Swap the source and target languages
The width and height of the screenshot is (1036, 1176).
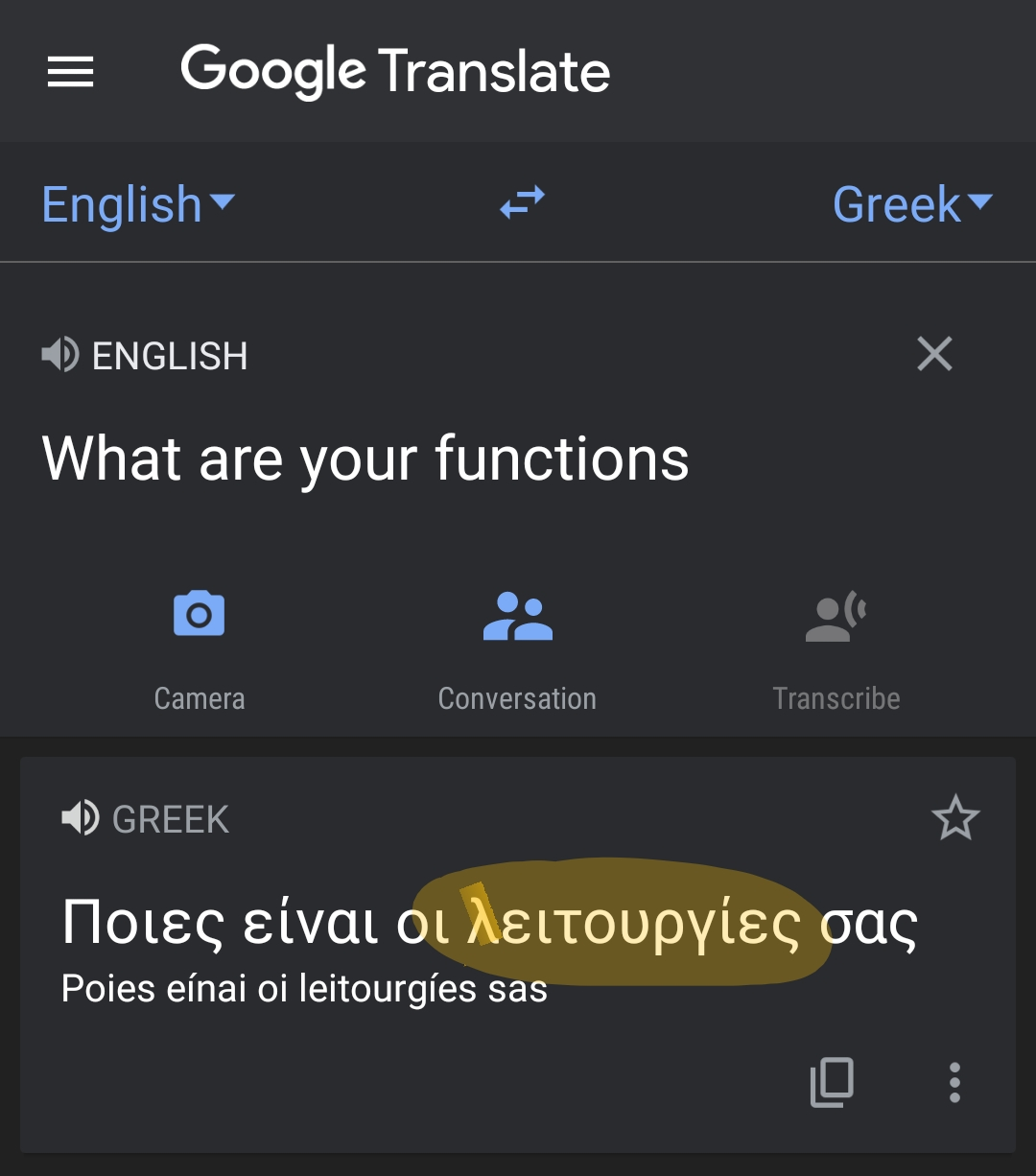pos(523,202)
